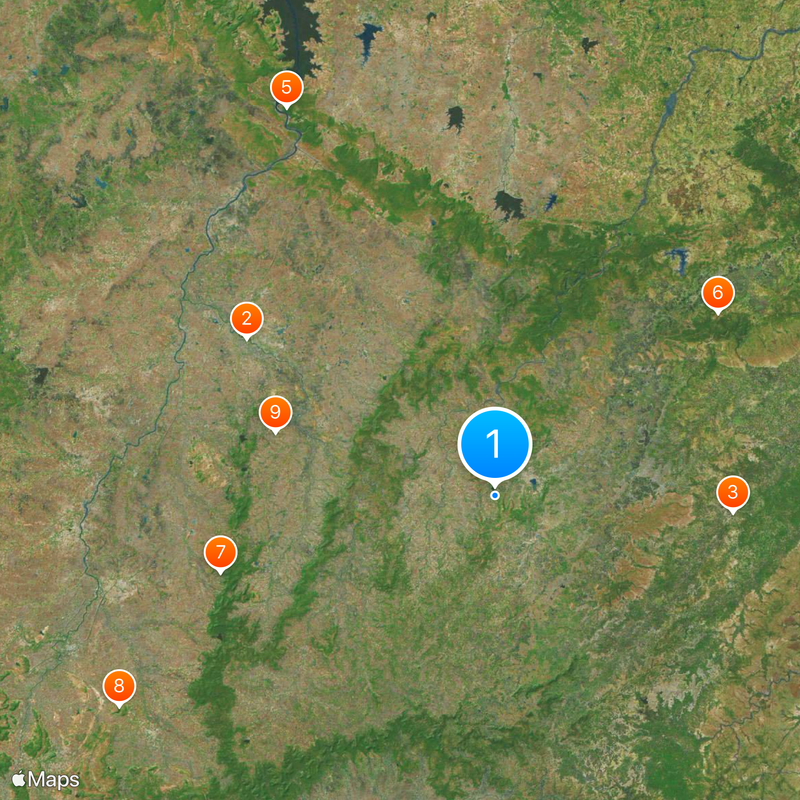Select the orange pin numbered 8
The width and height of the screenshot is (800, 800).
point(119,686)
